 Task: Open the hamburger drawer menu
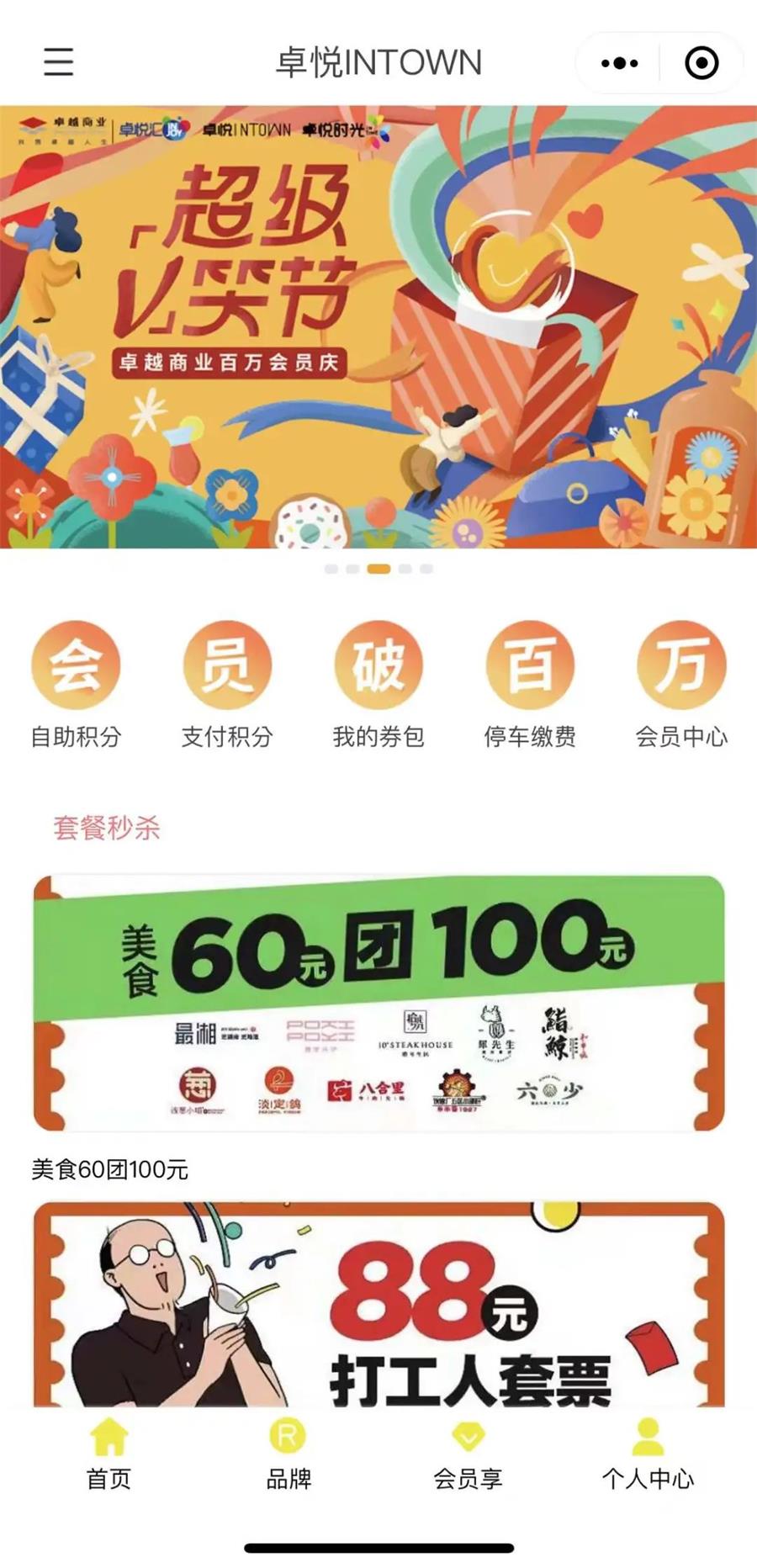pyautogui.click(x=58, y=62)
